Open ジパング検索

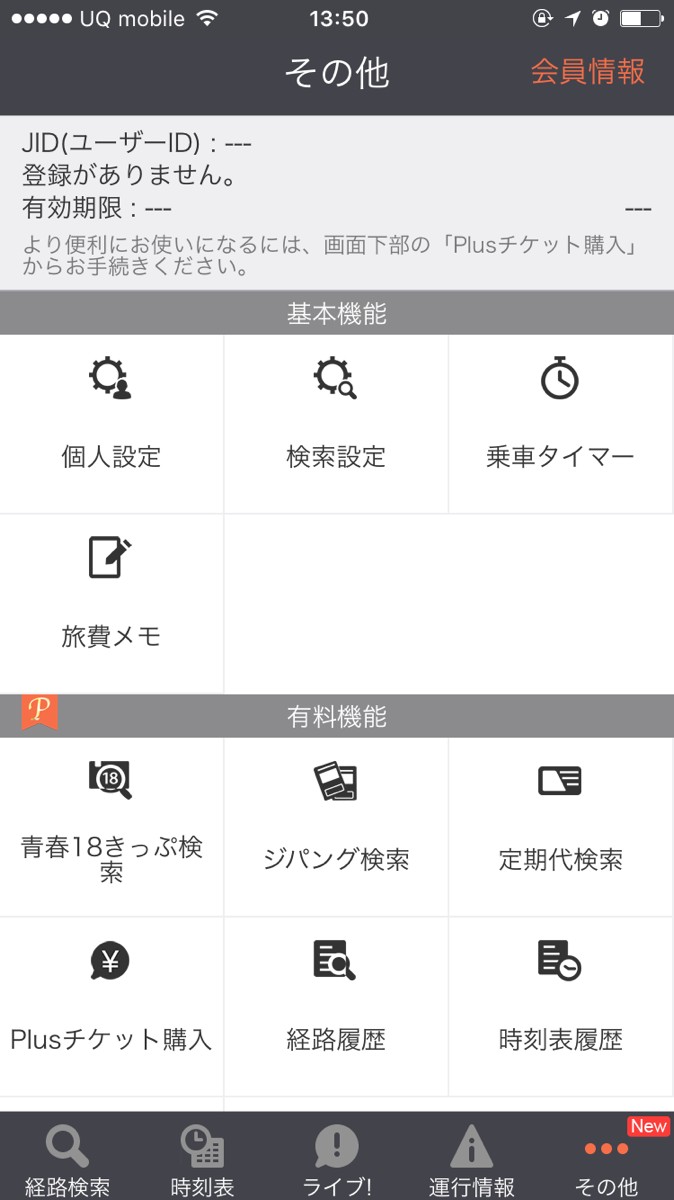click(336, 826)
